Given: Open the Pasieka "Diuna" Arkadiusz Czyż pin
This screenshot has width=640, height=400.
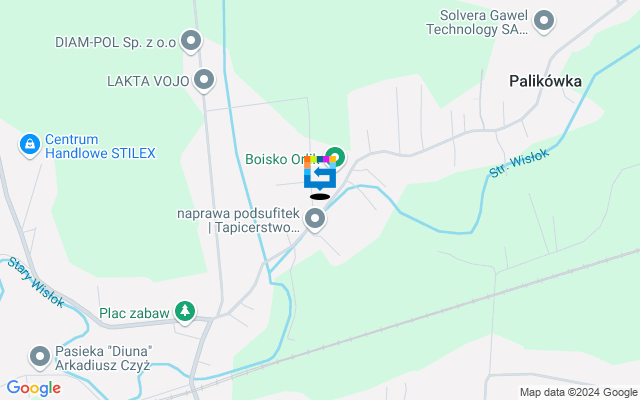Looking at the screenshot, I should pyautogui.click(x=40, y=356).
